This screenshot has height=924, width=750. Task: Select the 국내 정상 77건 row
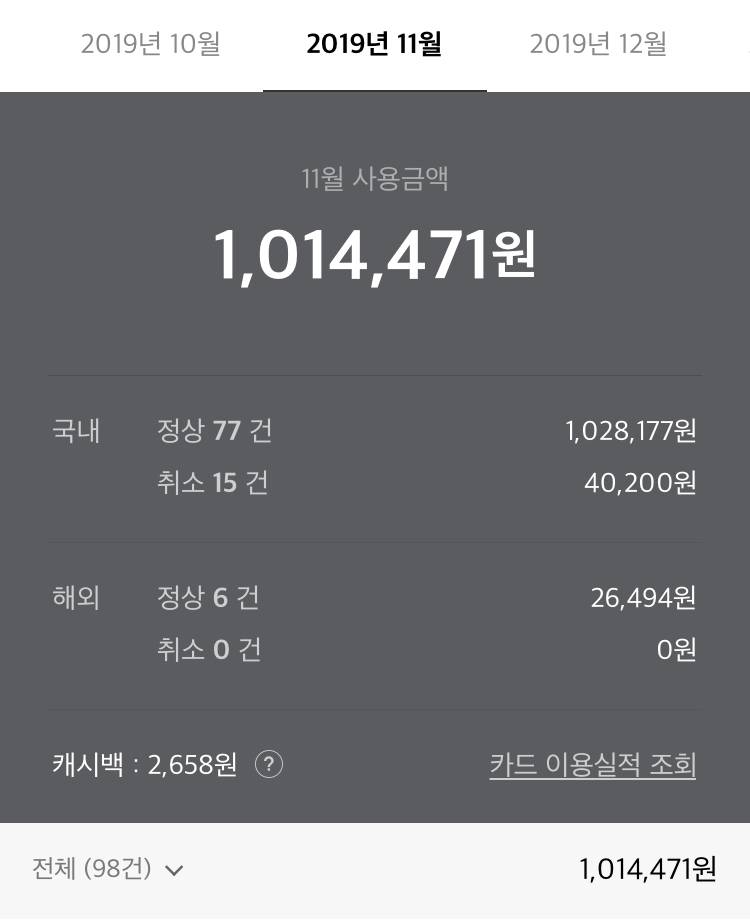[x=213, y=431]
